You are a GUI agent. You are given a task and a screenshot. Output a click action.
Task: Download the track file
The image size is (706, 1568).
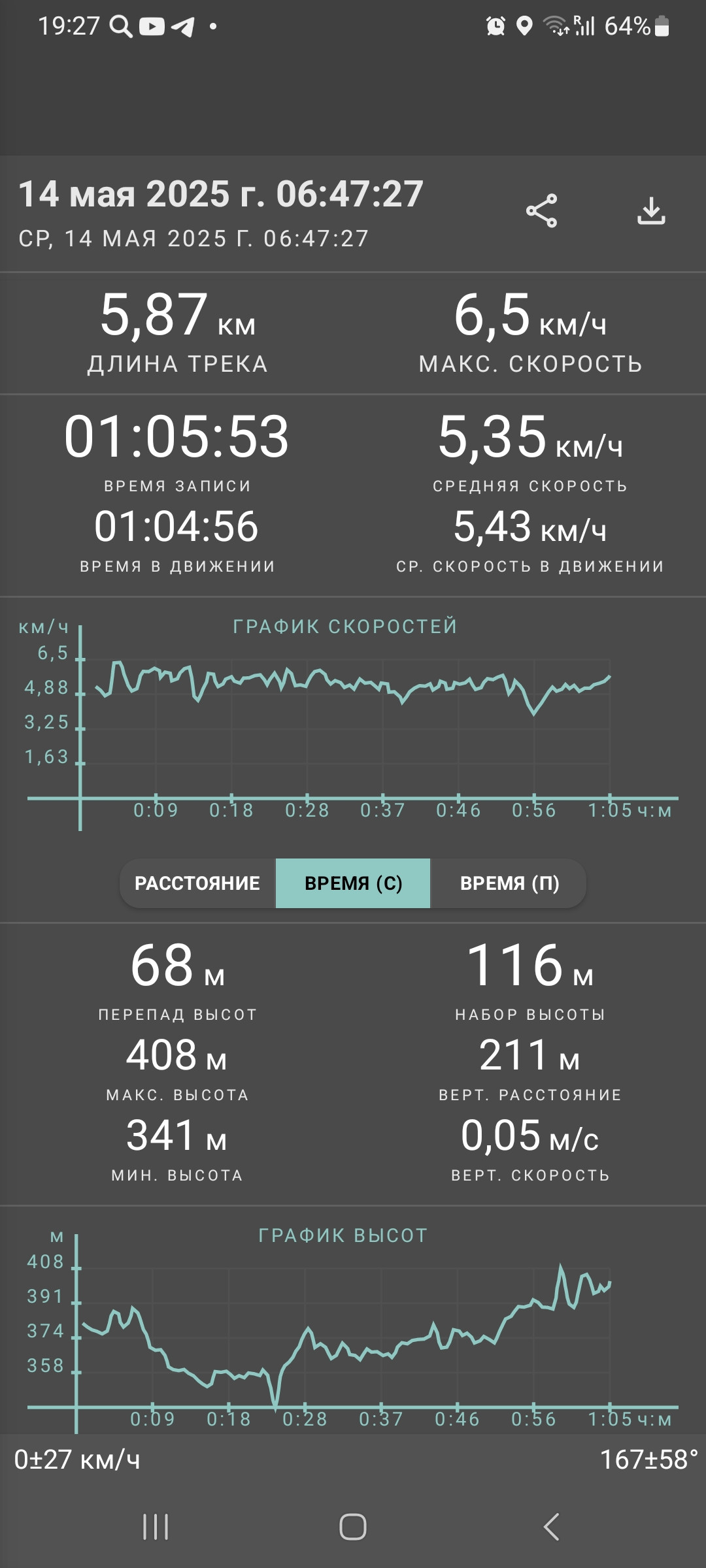pos(651,210)
